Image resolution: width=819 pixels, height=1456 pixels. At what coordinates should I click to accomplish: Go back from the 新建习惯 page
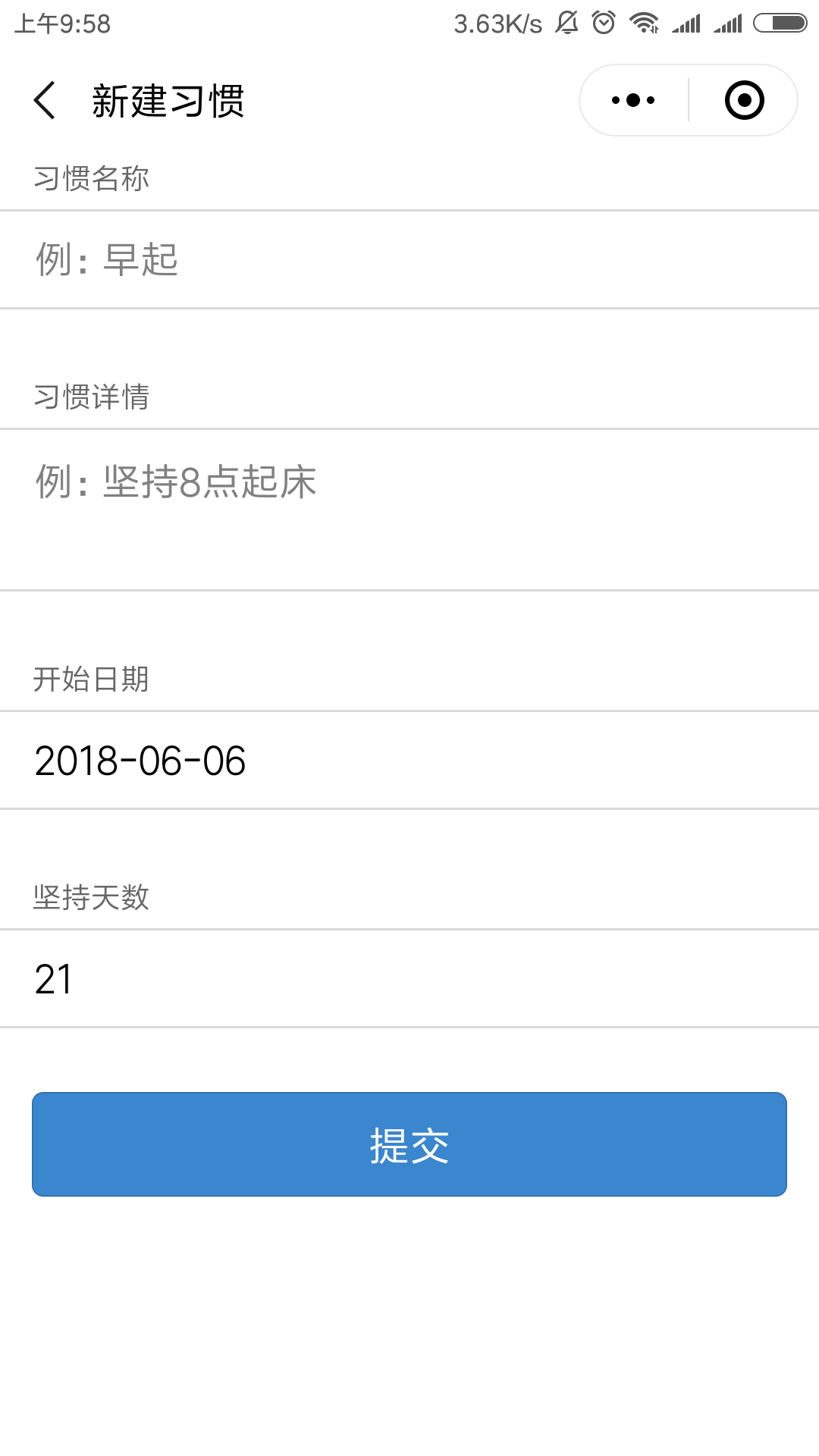coord(45,100)
